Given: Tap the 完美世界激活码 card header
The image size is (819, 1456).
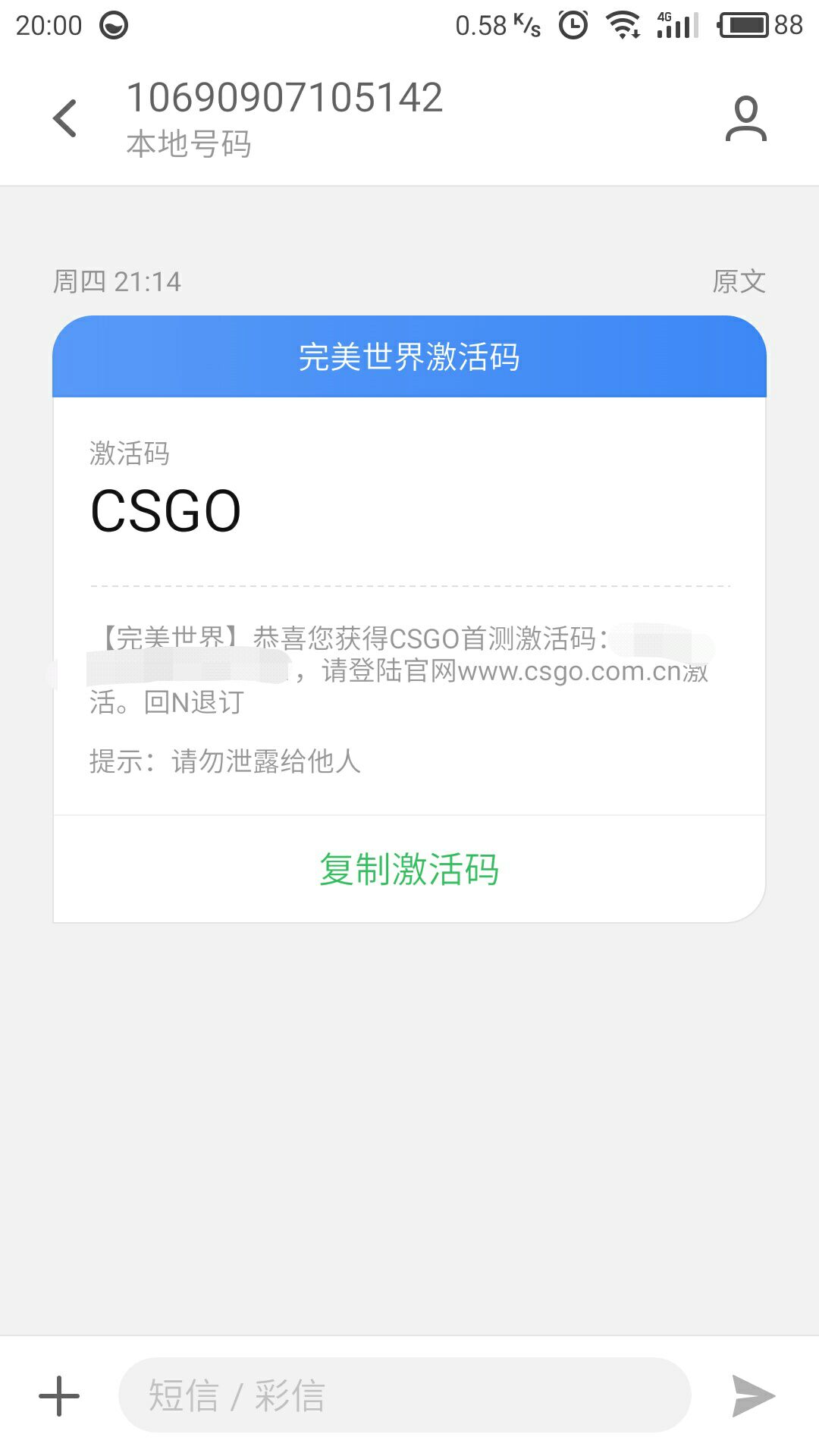Looking at the screenshot, I should [x=409, y=357].
